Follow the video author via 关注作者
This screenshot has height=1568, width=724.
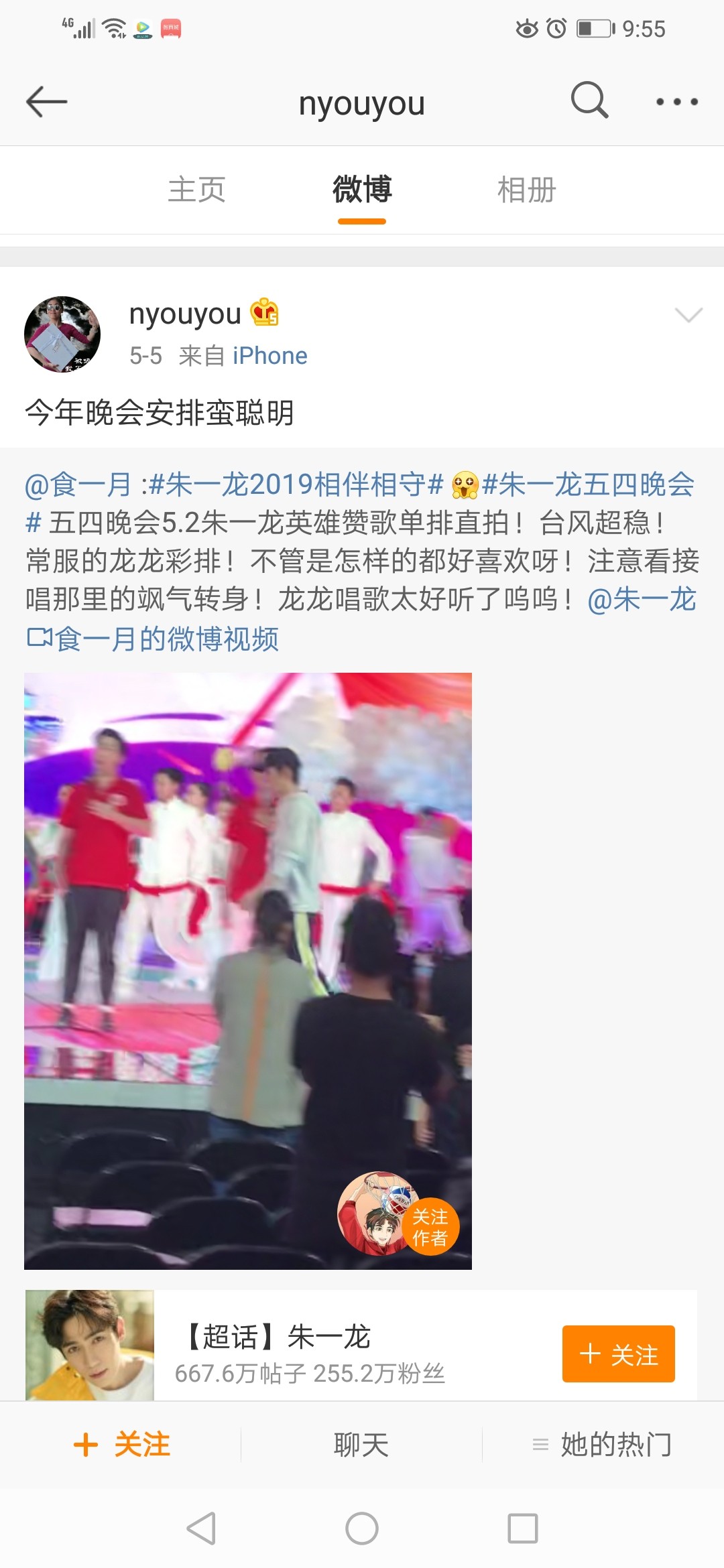click(430, 1227)
